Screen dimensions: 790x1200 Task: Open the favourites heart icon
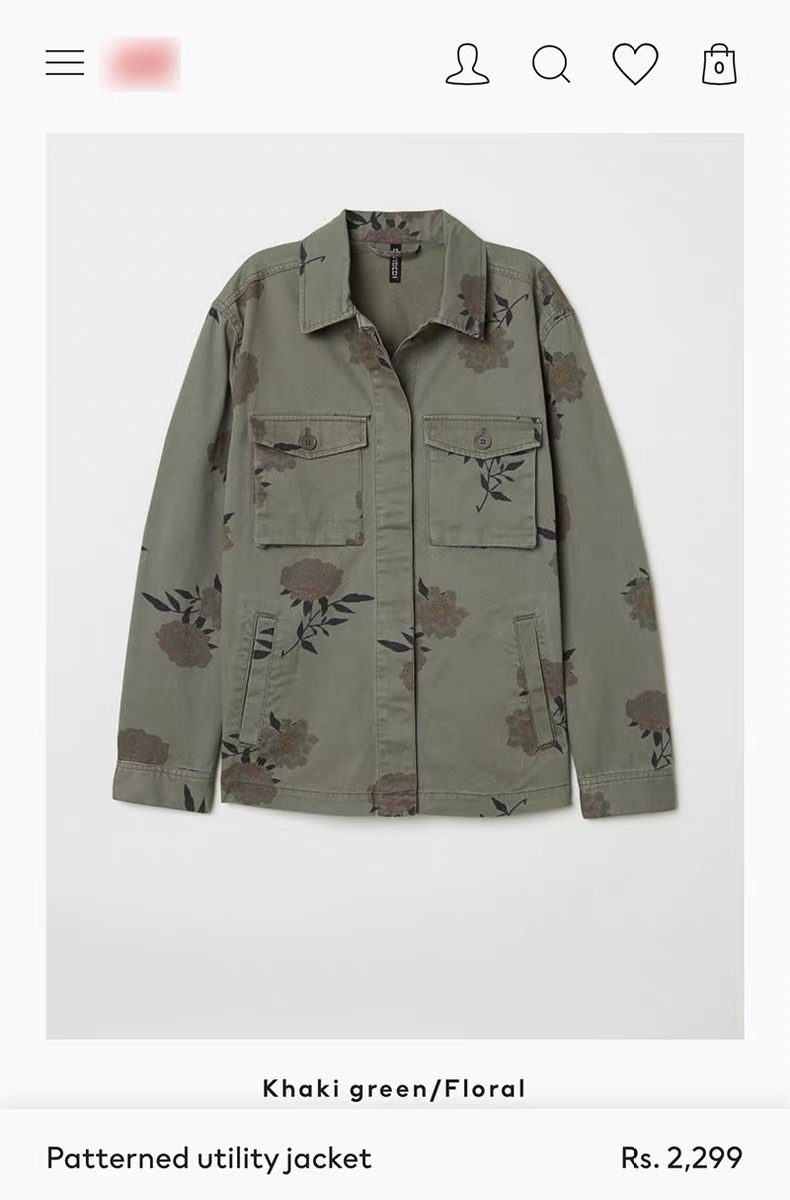[635, 64]
